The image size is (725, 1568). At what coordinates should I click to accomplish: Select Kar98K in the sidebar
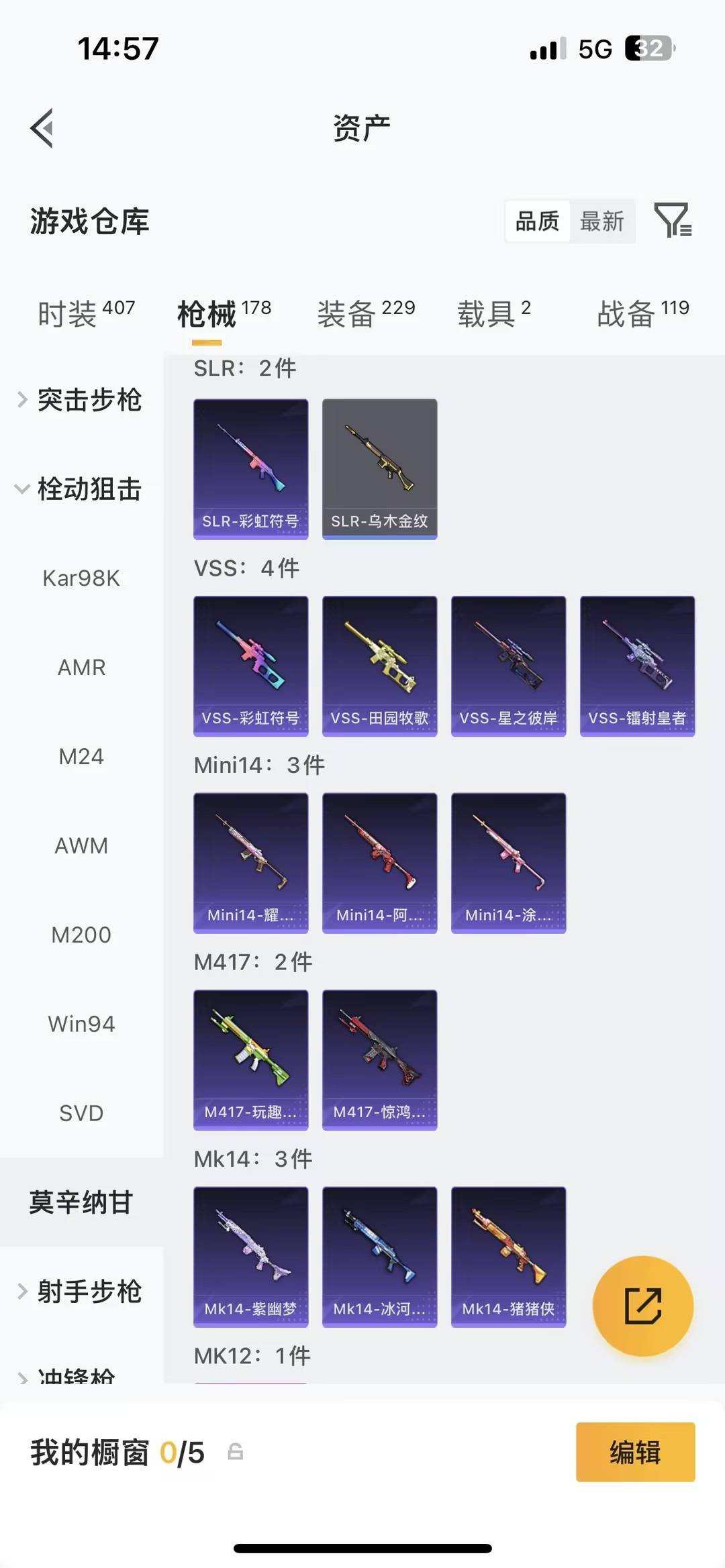pyautogui.click(x=81, y=578)
